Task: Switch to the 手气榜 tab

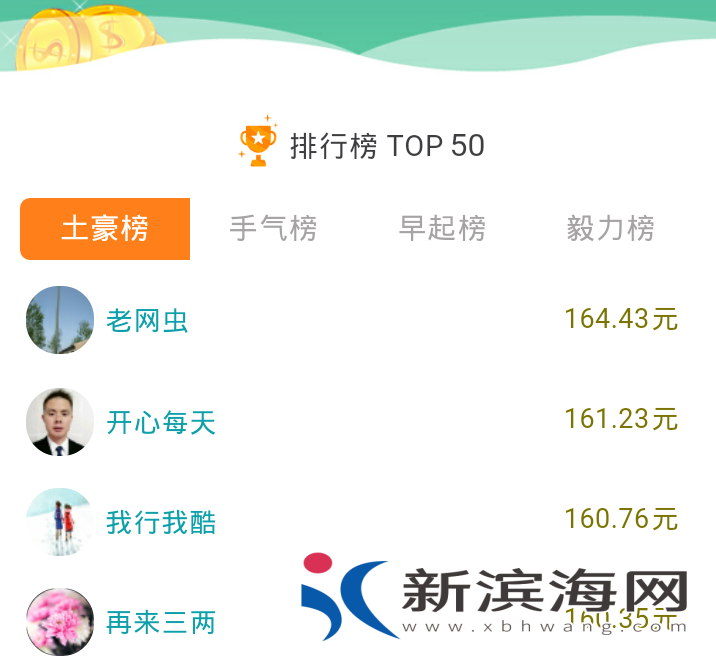Action: point(273,229)
